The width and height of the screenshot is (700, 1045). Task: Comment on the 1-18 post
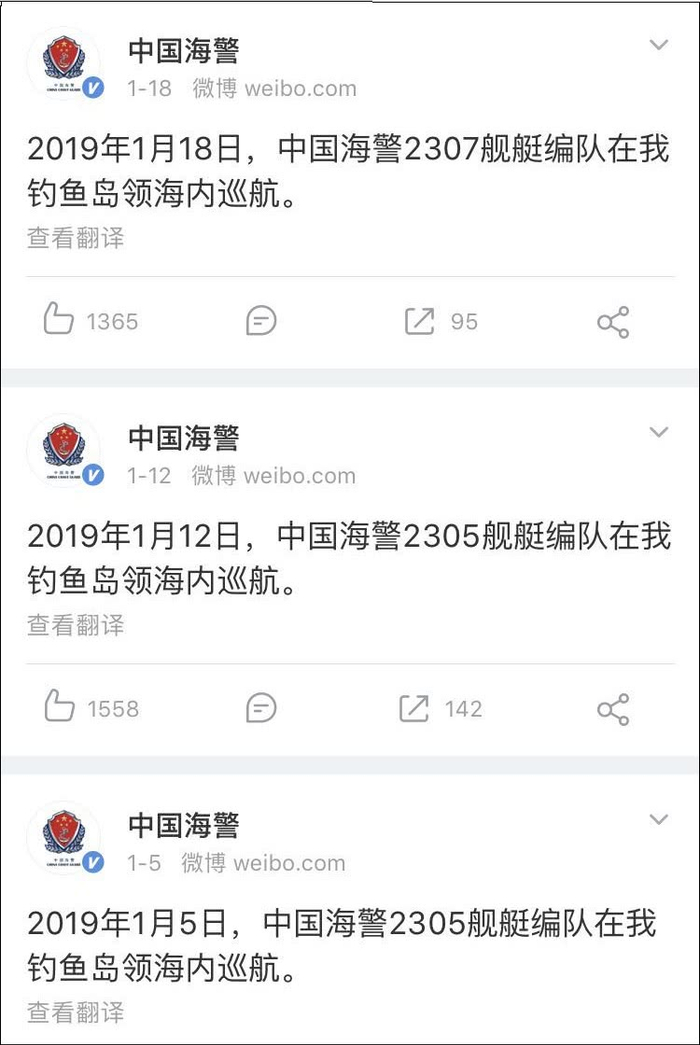[261, 321]
